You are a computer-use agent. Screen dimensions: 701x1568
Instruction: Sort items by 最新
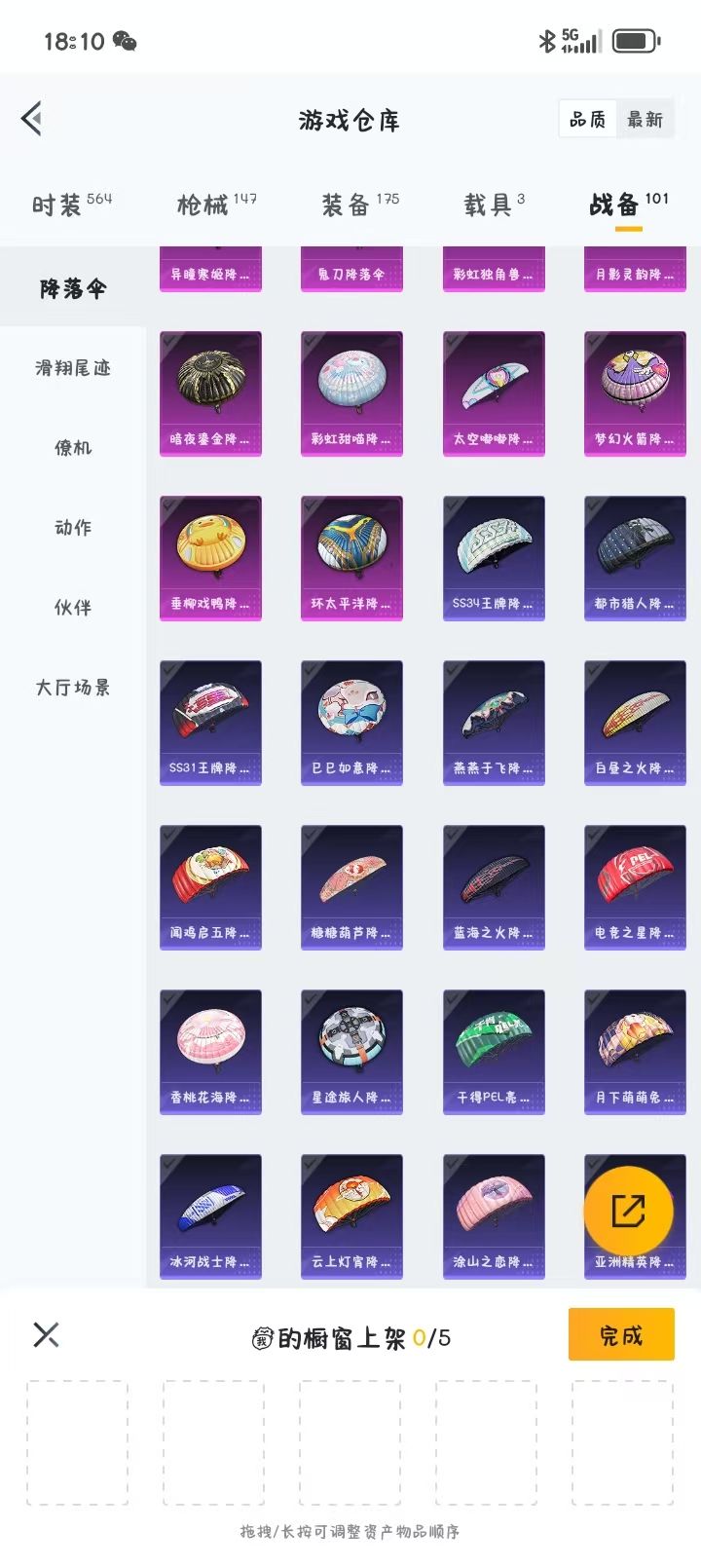tap(645, 120)
